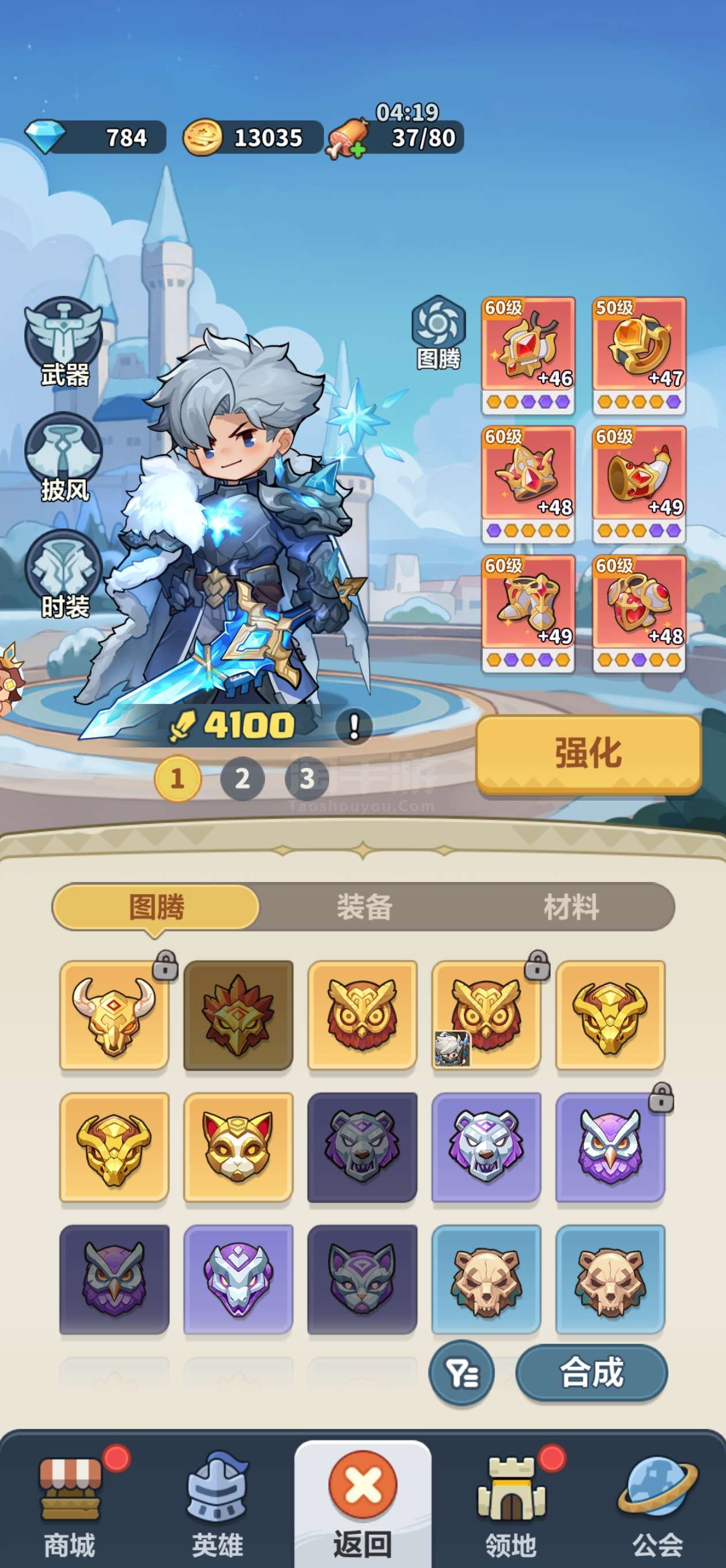
Task: Open the 图腾 totem slot icon
Action: (438, 331)
